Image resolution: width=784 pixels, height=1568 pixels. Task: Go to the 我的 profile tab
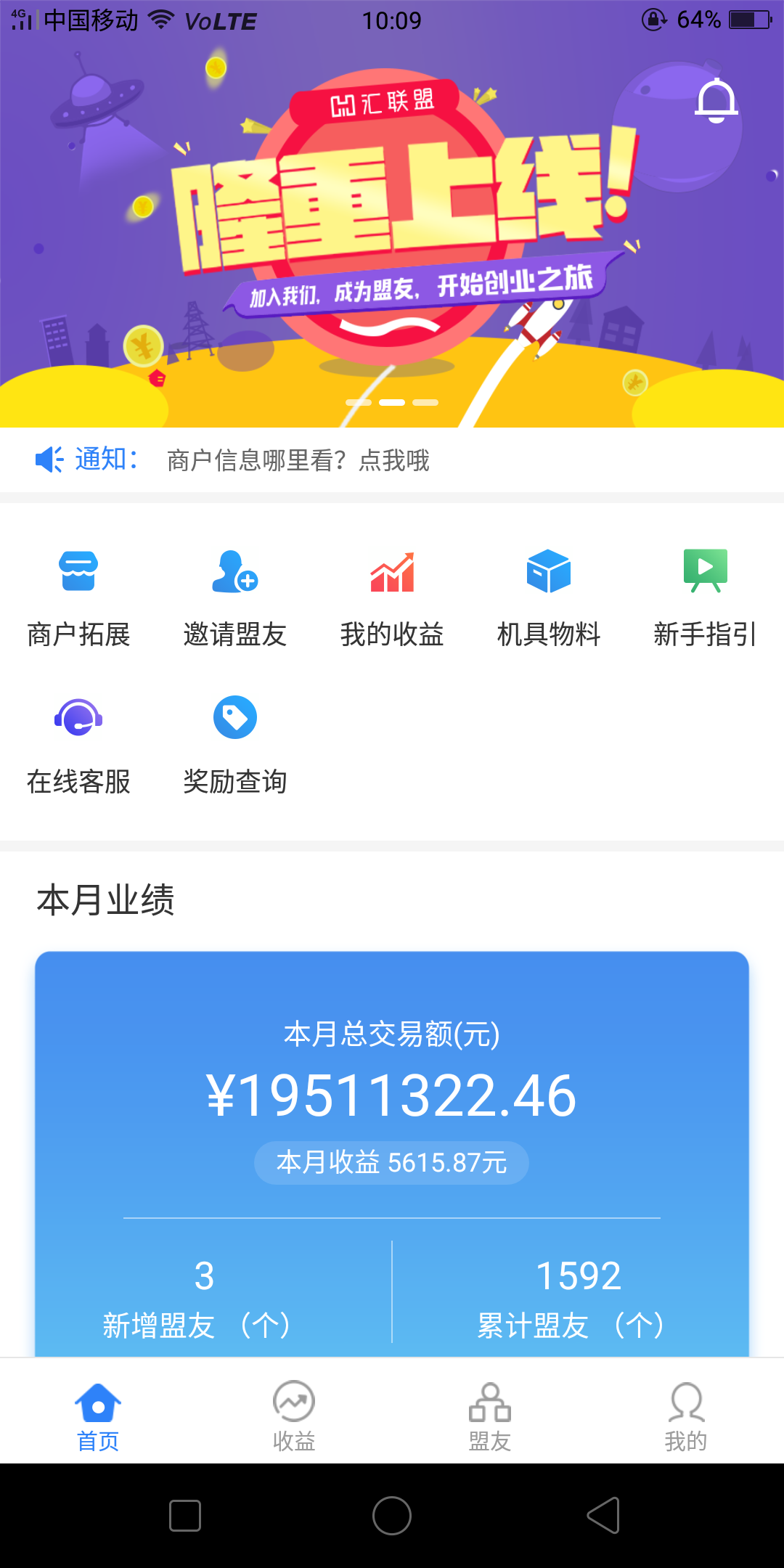click(x=686, y=1416)
